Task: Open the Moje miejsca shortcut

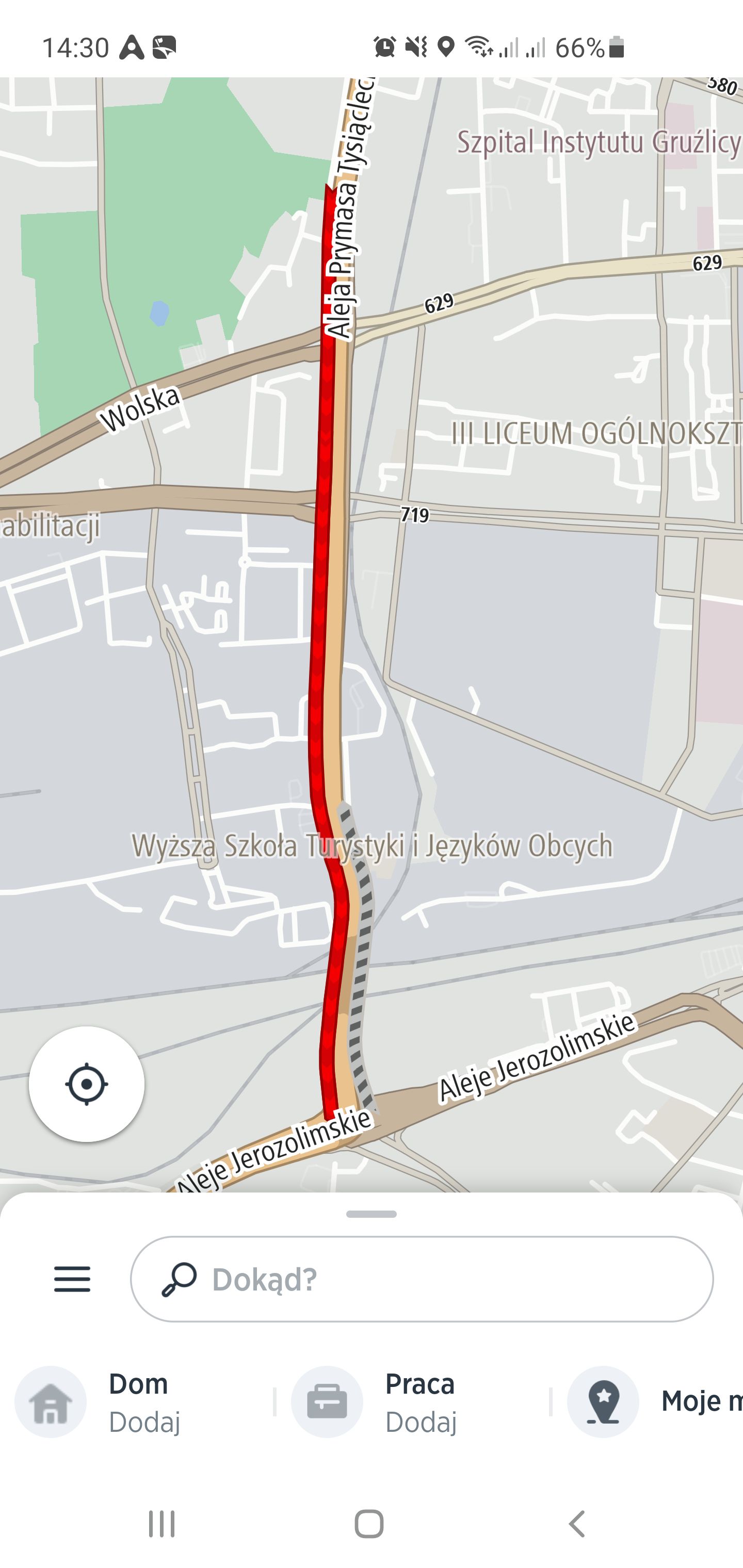Action: (x=655, y=1402)
